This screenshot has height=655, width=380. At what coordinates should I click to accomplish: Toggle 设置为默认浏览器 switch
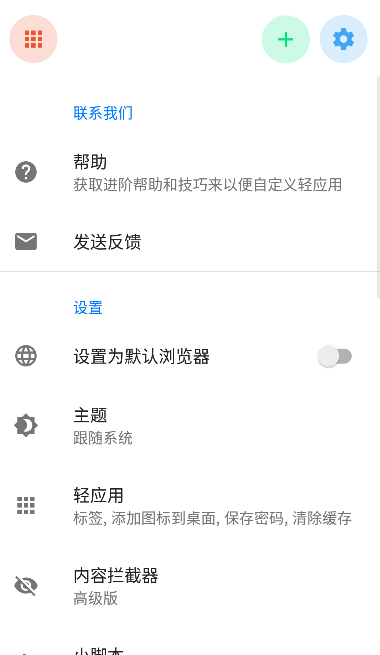334,356
